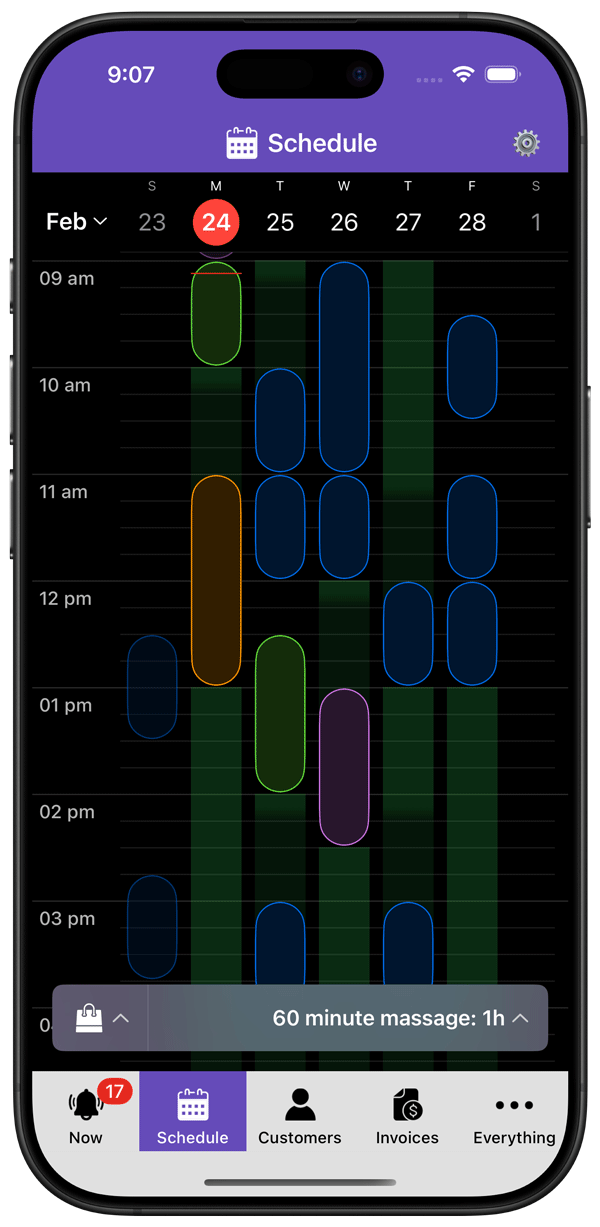Open the purple appointment on Wednesday
Image resolution: width=600 pixels, height=1227 pixels.
pyautogui.click(x=344, y=766)
